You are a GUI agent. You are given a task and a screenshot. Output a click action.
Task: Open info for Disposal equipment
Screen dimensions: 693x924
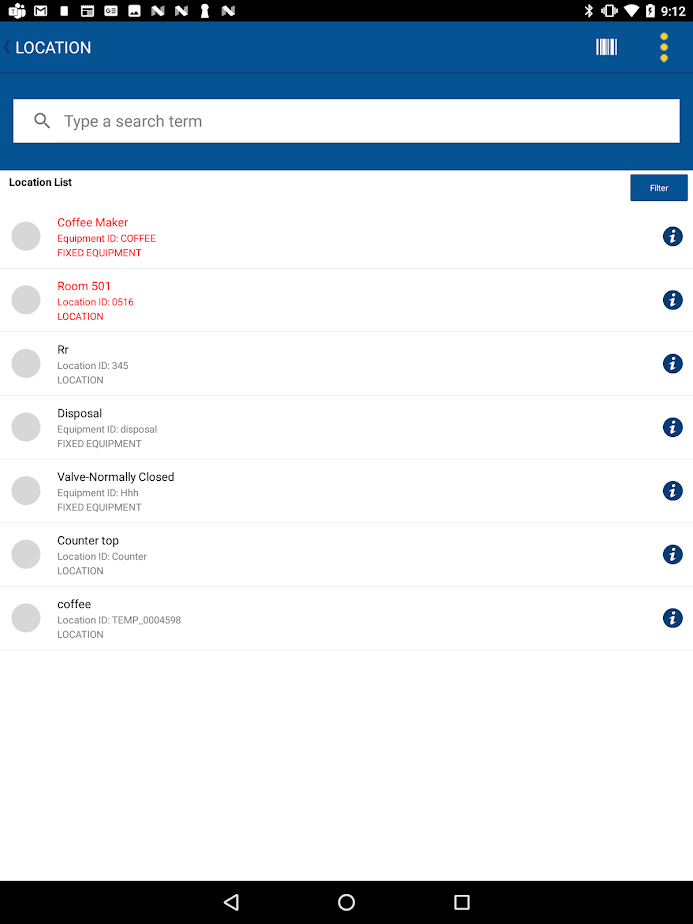[672, 427]
